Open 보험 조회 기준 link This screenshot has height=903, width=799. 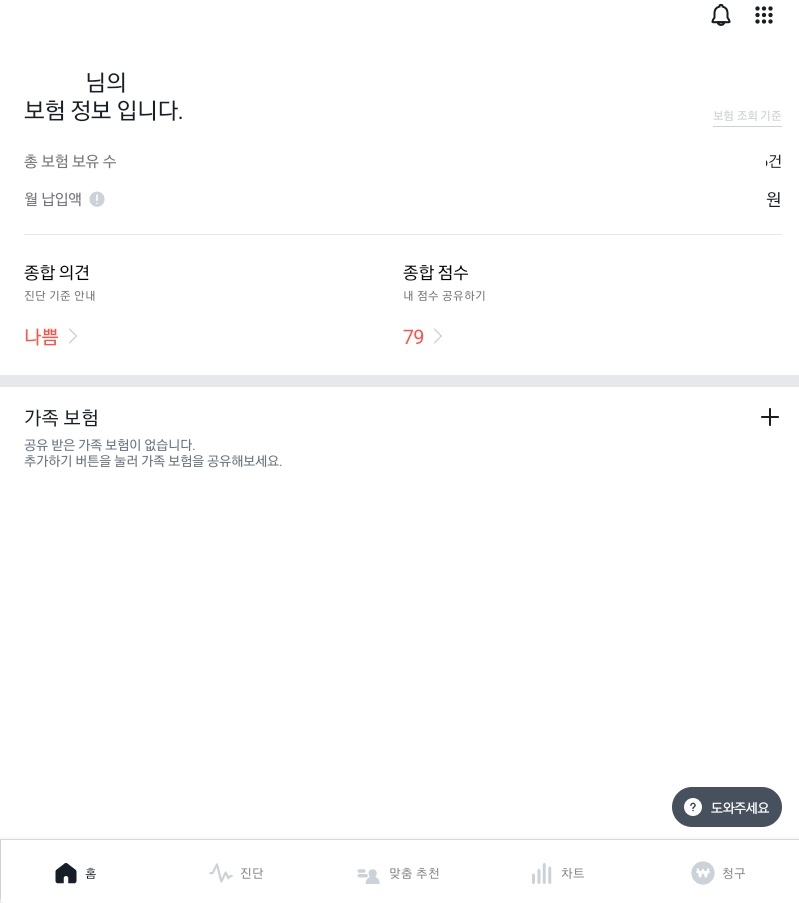point(747,115)
